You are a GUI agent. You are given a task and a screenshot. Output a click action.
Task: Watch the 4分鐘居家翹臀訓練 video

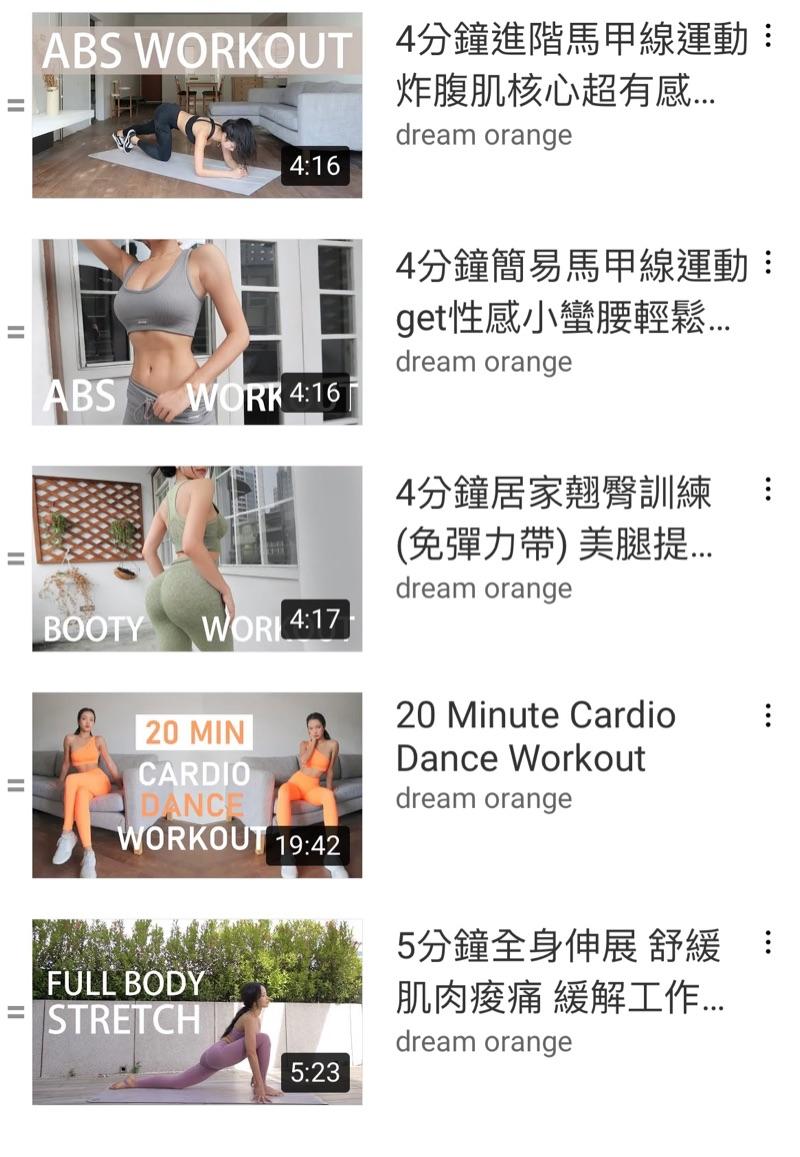pyautogui.click(x=197, y=558)
